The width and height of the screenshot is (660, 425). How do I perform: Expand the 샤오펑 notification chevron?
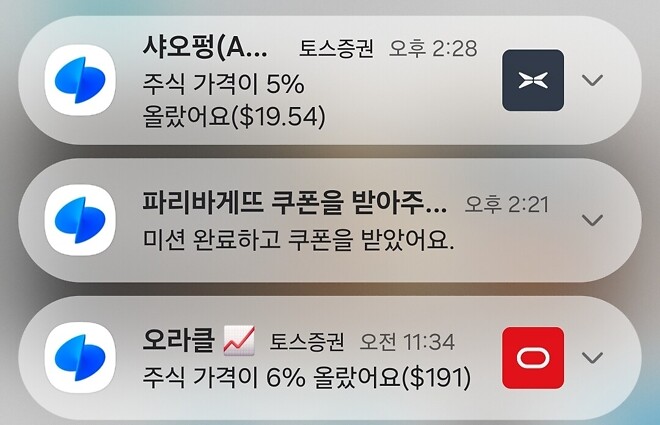coord(593,81)
